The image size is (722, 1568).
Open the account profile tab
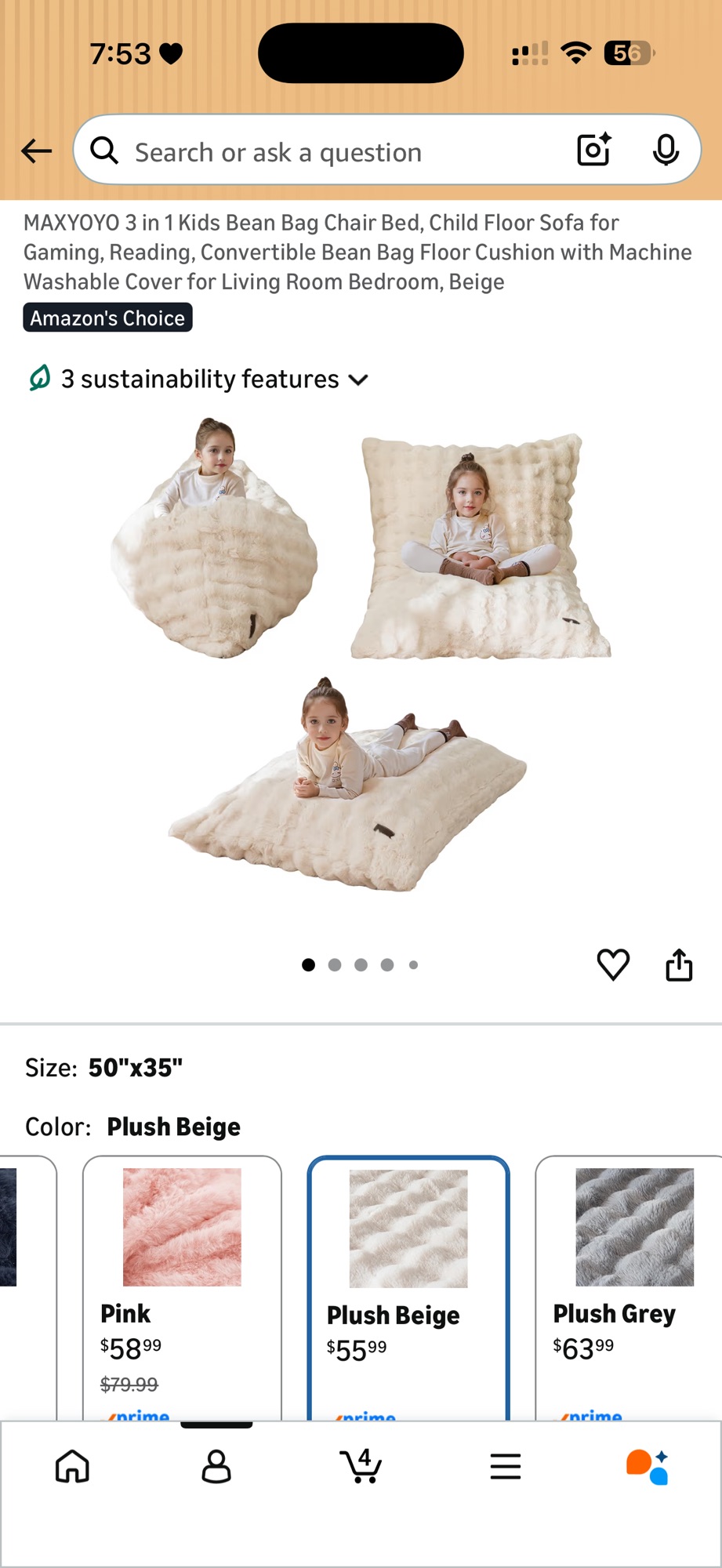tap(216, 1466)
